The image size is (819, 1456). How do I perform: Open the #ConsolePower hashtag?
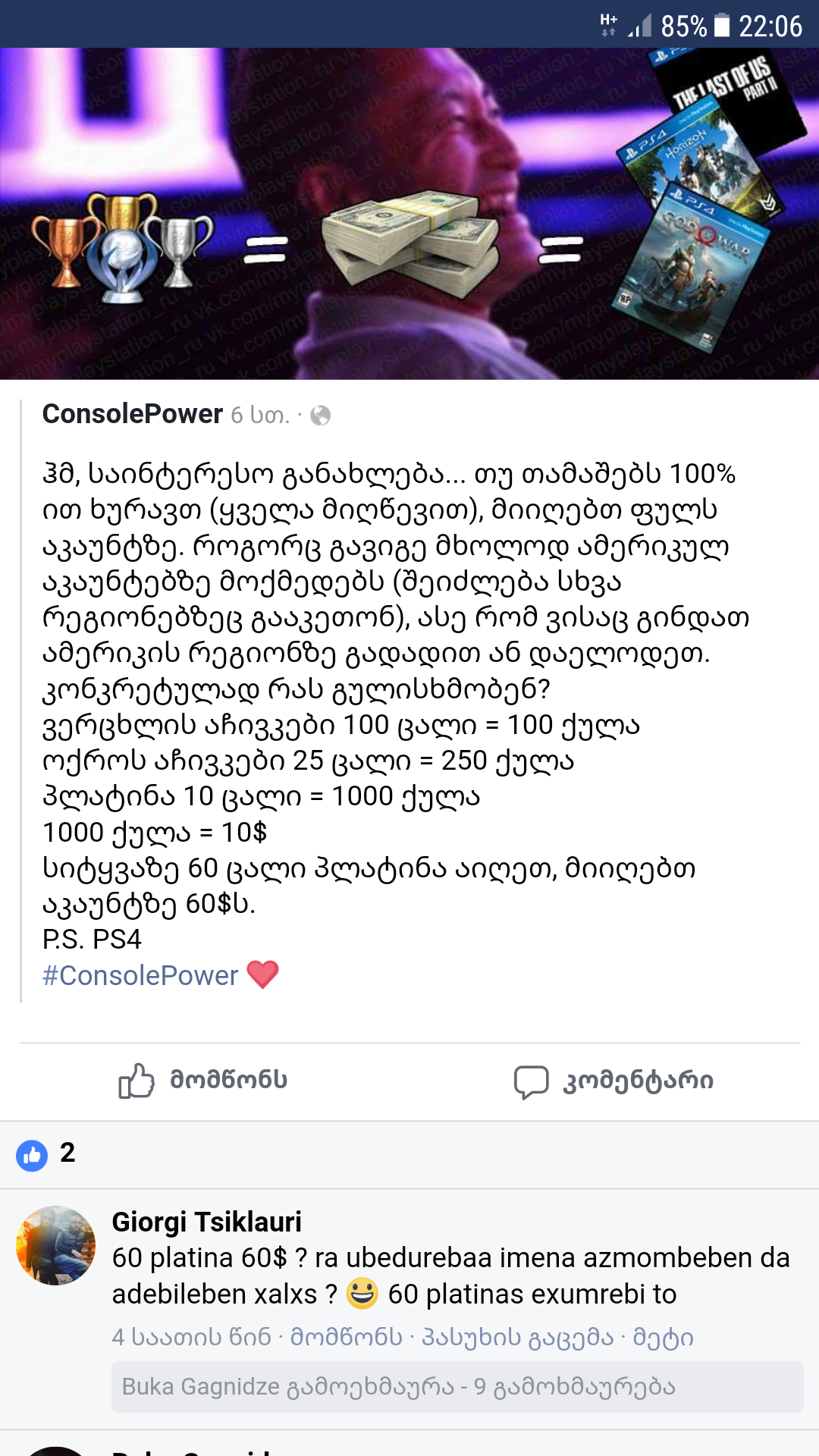[140, 975]
